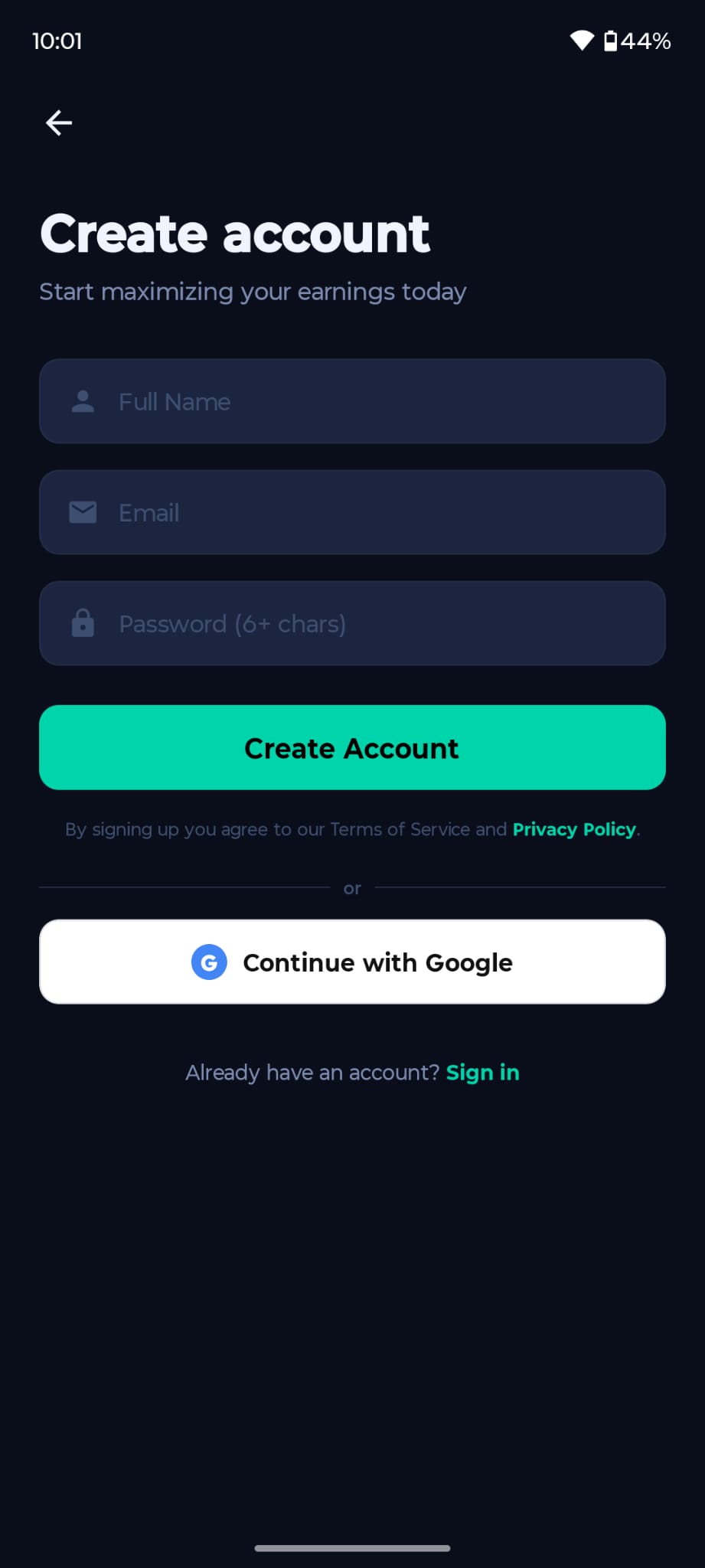Tap the clock showing 10:01
The width and height of the screenshot is (705, 1568).
[x=57, y=41]
